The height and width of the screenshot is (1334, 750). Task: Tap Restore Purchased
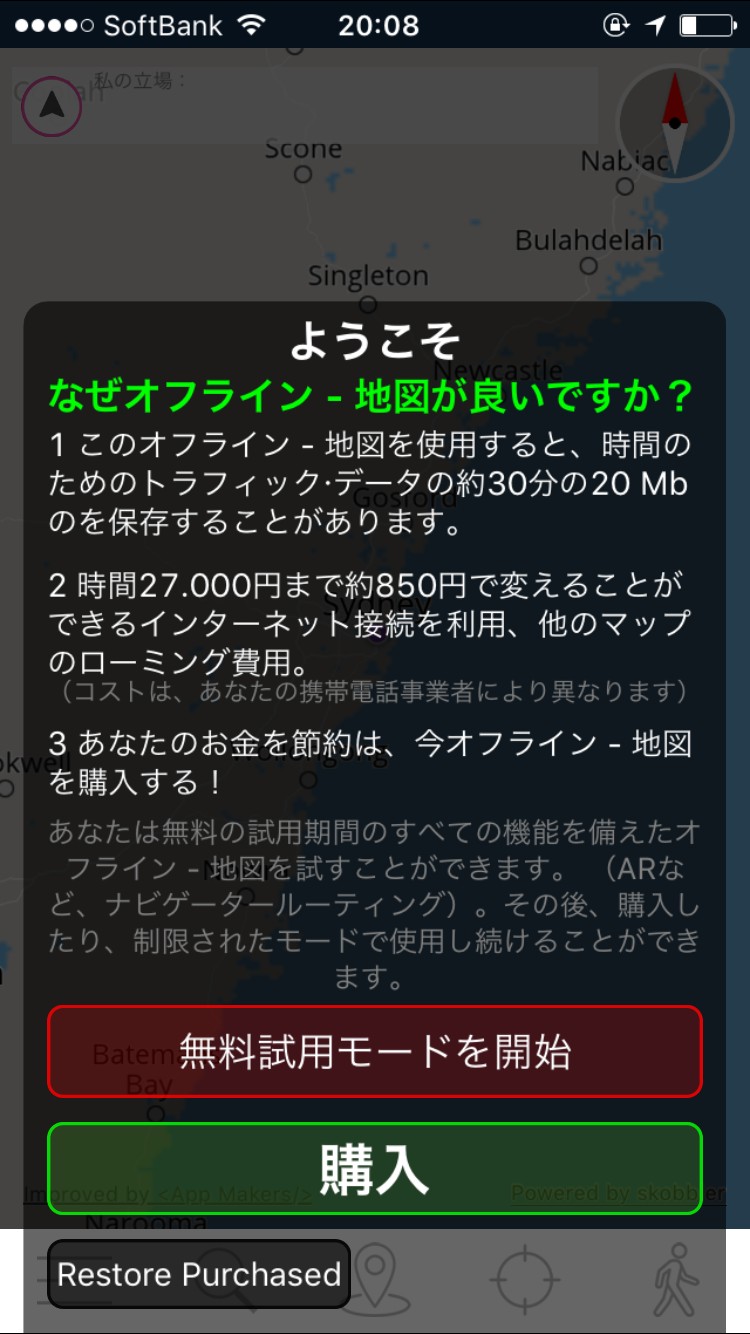199,1274
